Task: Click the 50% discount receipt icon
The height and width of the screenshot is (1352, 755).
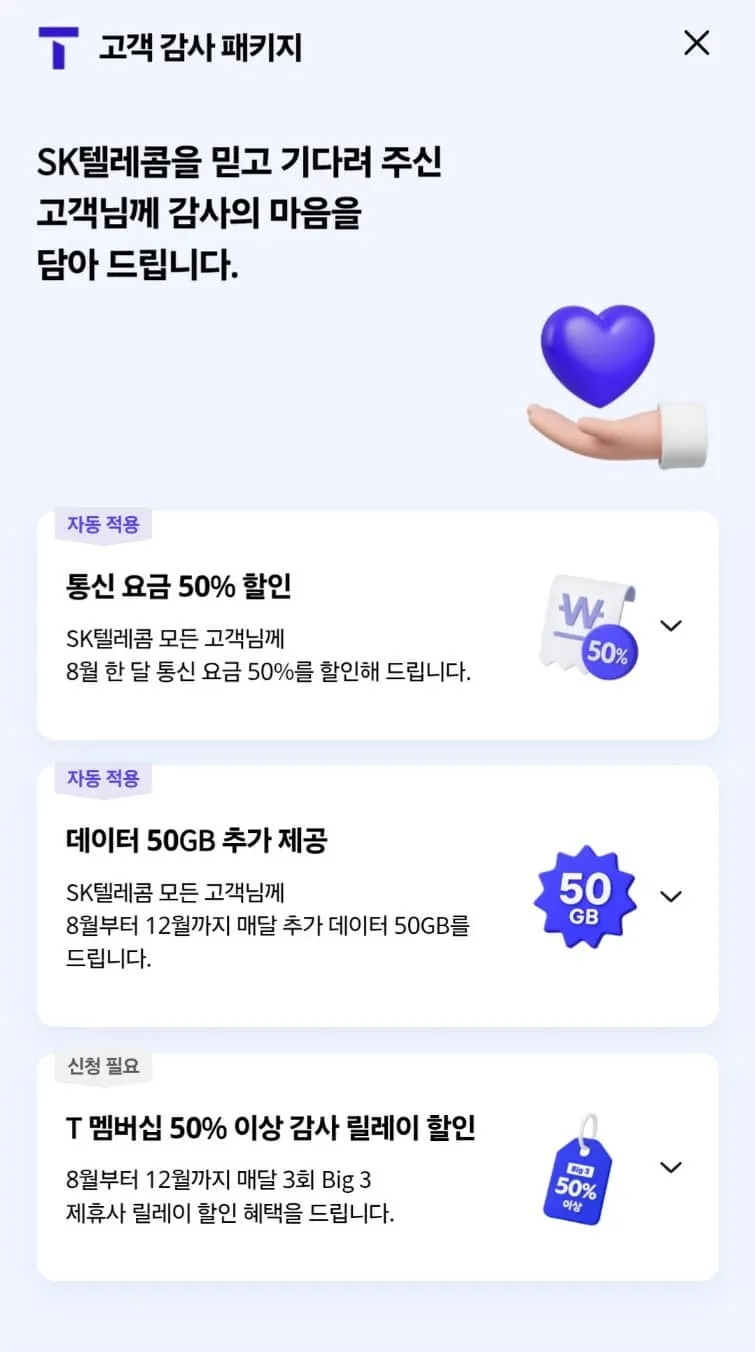Action: (x=585, y=620)
